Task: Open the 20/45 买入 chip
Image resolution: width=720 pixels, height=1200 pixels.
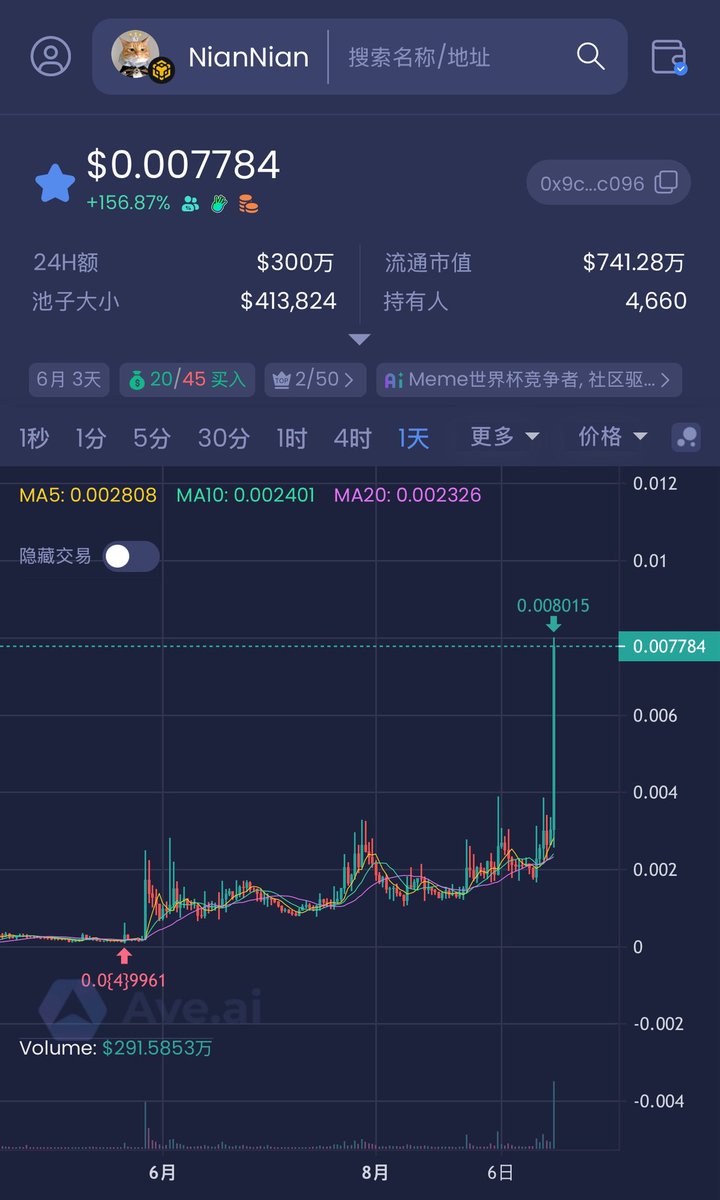Action: pyautogui.click(x=187, y=380)
